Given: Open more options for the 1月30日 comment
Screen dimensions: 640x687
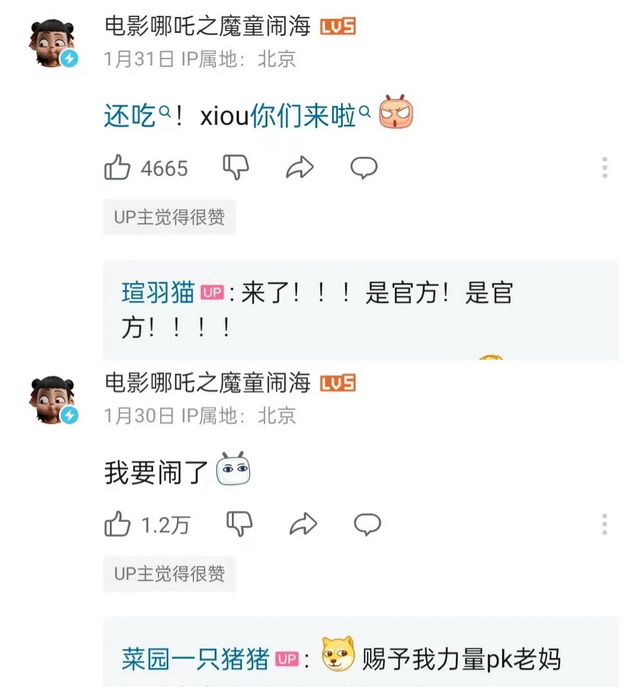Looking at the screenshot, I should click(x=605, y=524).
